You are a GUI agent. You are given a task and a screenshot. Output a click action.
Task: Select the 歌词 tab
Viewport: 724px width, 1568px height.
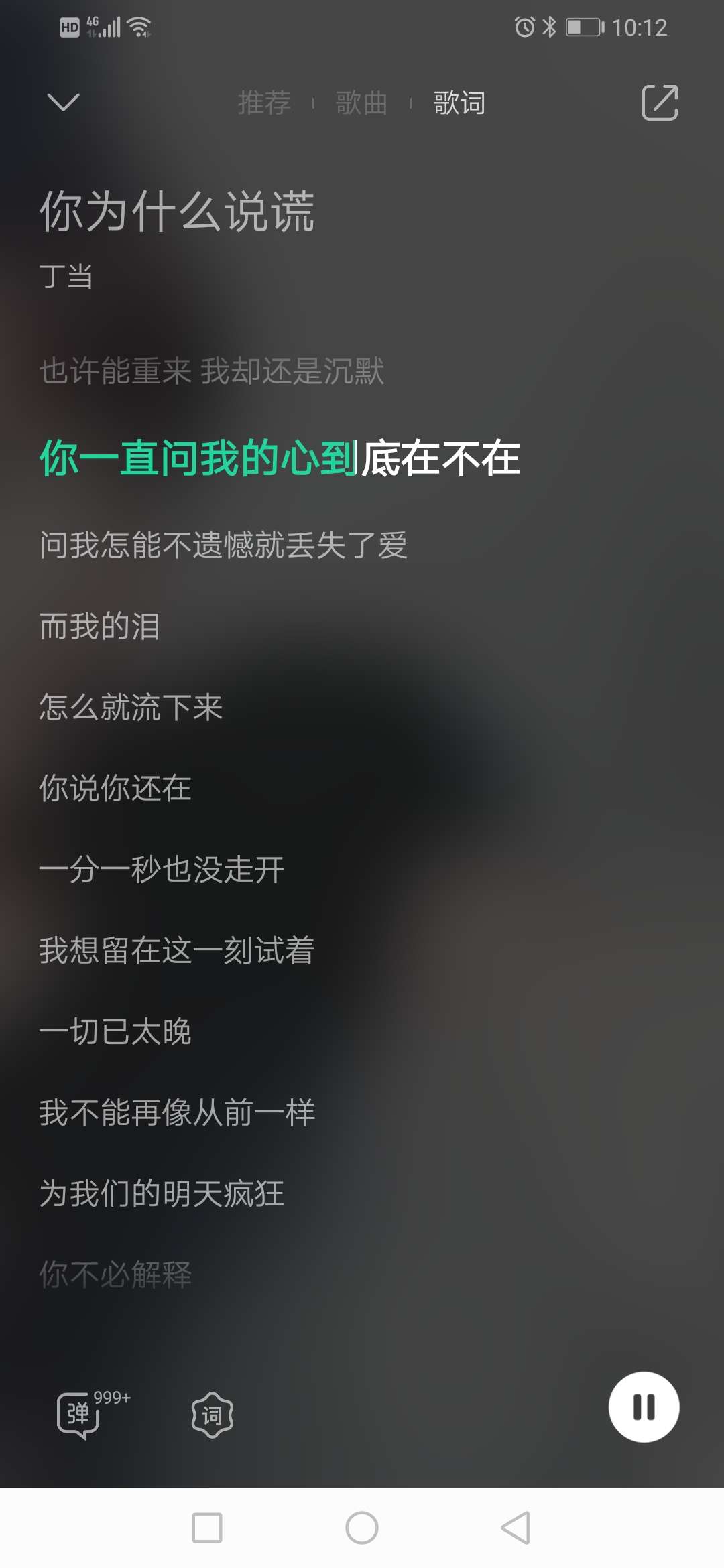tap(459, 103)
